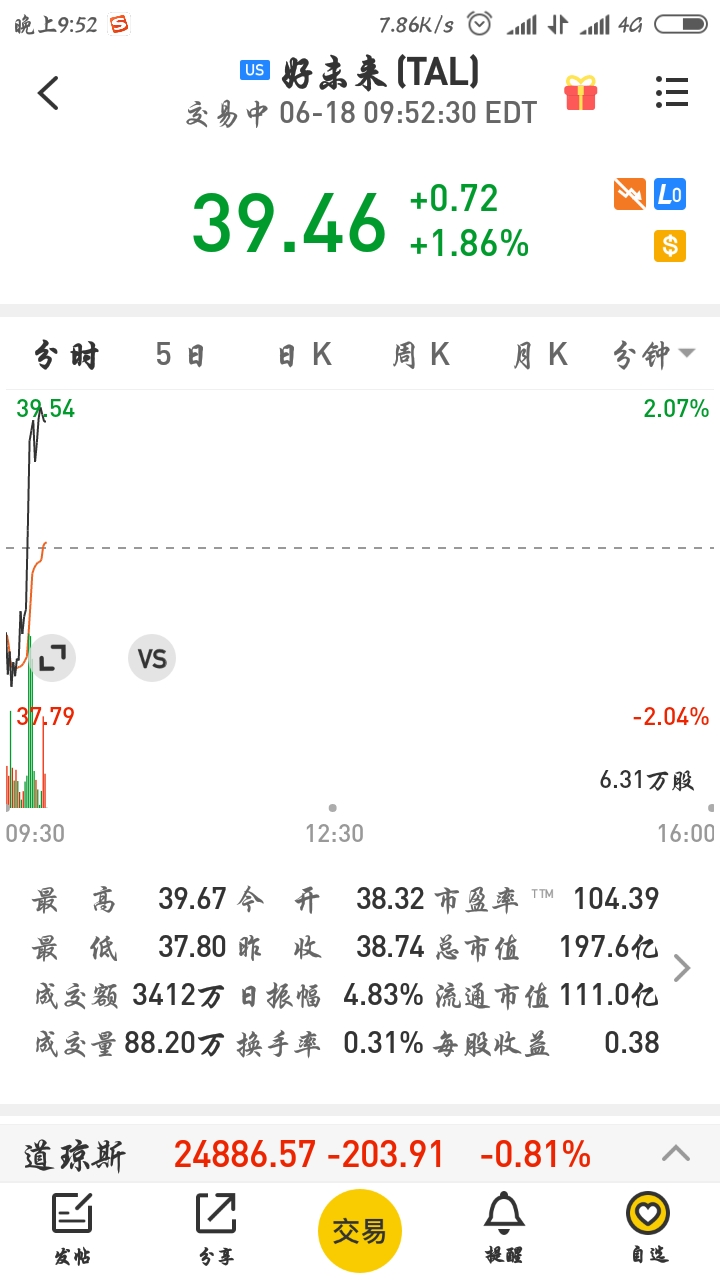Open the 分钟 interval dropdown
This screenshot has width=720, height=1280.
pyautogui.click(x=654, y=354)
